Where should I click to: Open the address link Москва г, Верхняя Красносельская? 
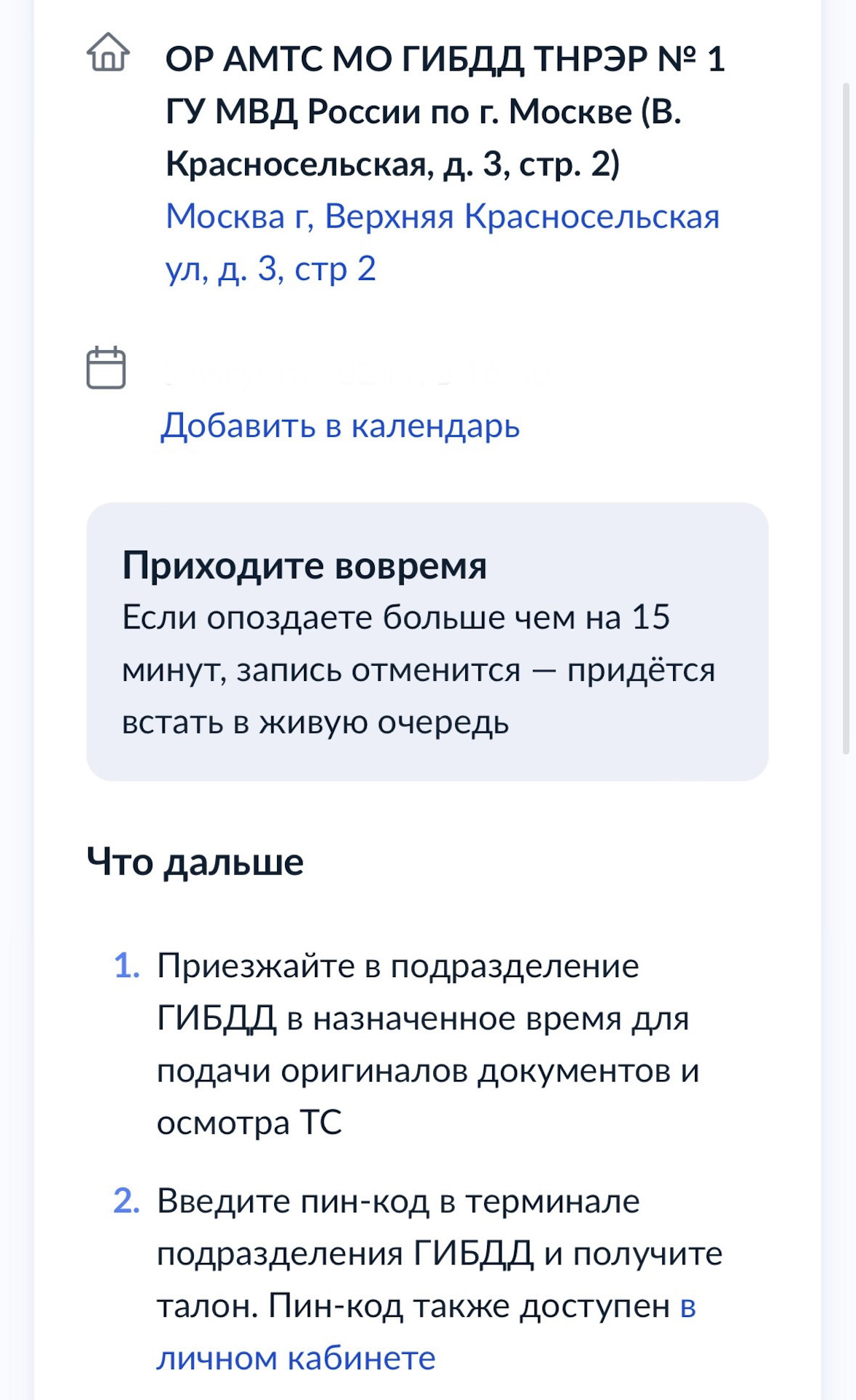pos(442,217)
